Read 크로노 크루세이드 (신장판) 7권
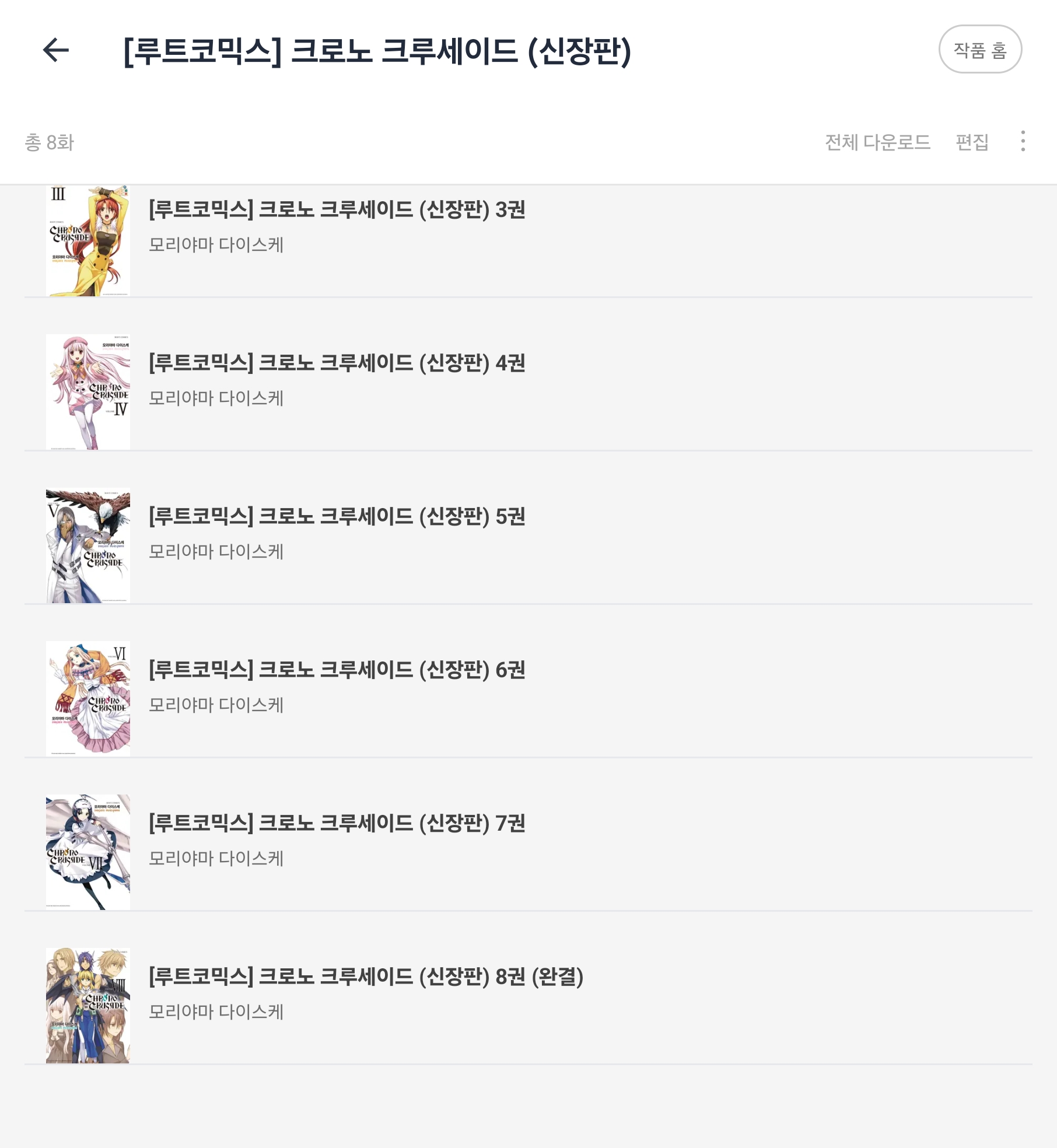 click(x=337, y=824)
